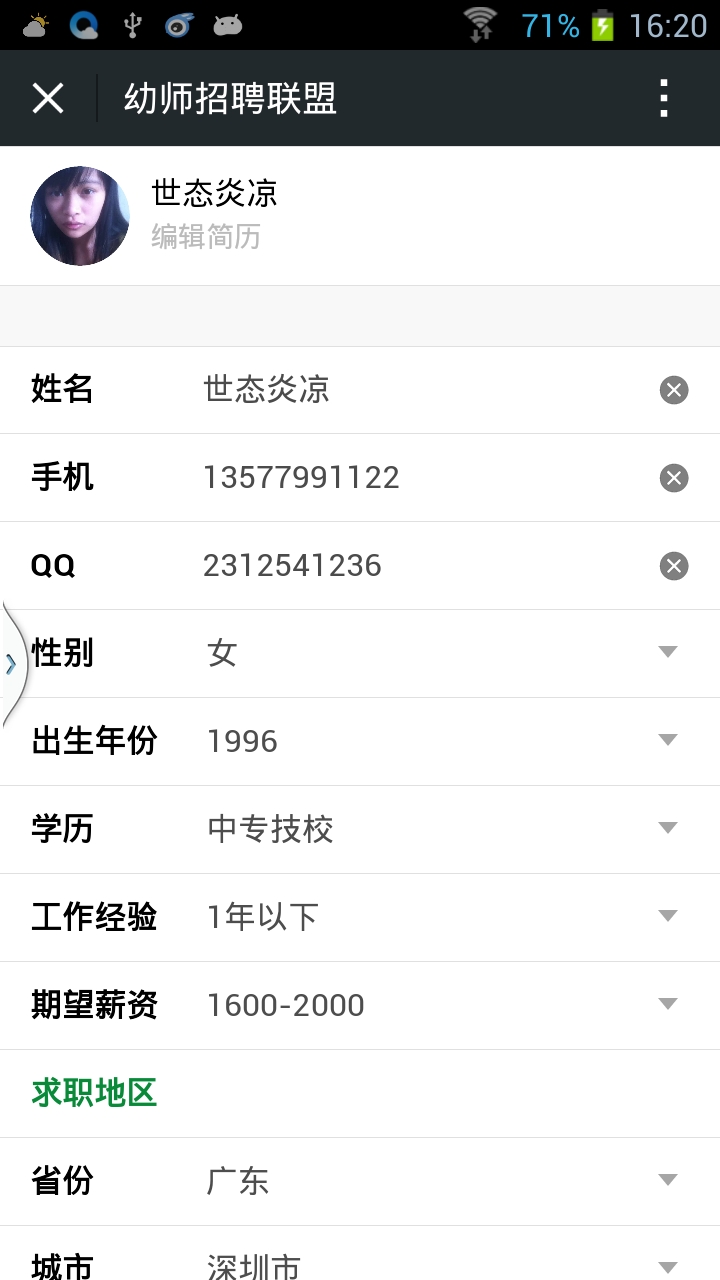Clear the 手机 number

point(674,478)
